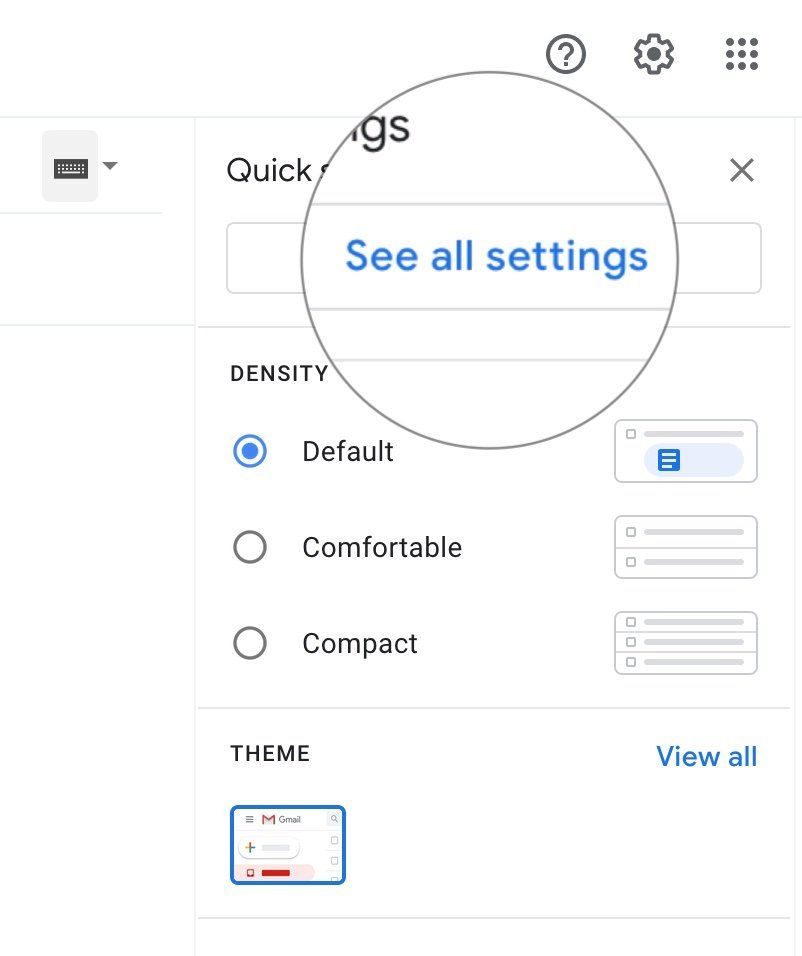Viewport: 802px width, 956px height.
Task: Click the THEME section label
Action: click(270, 753)
